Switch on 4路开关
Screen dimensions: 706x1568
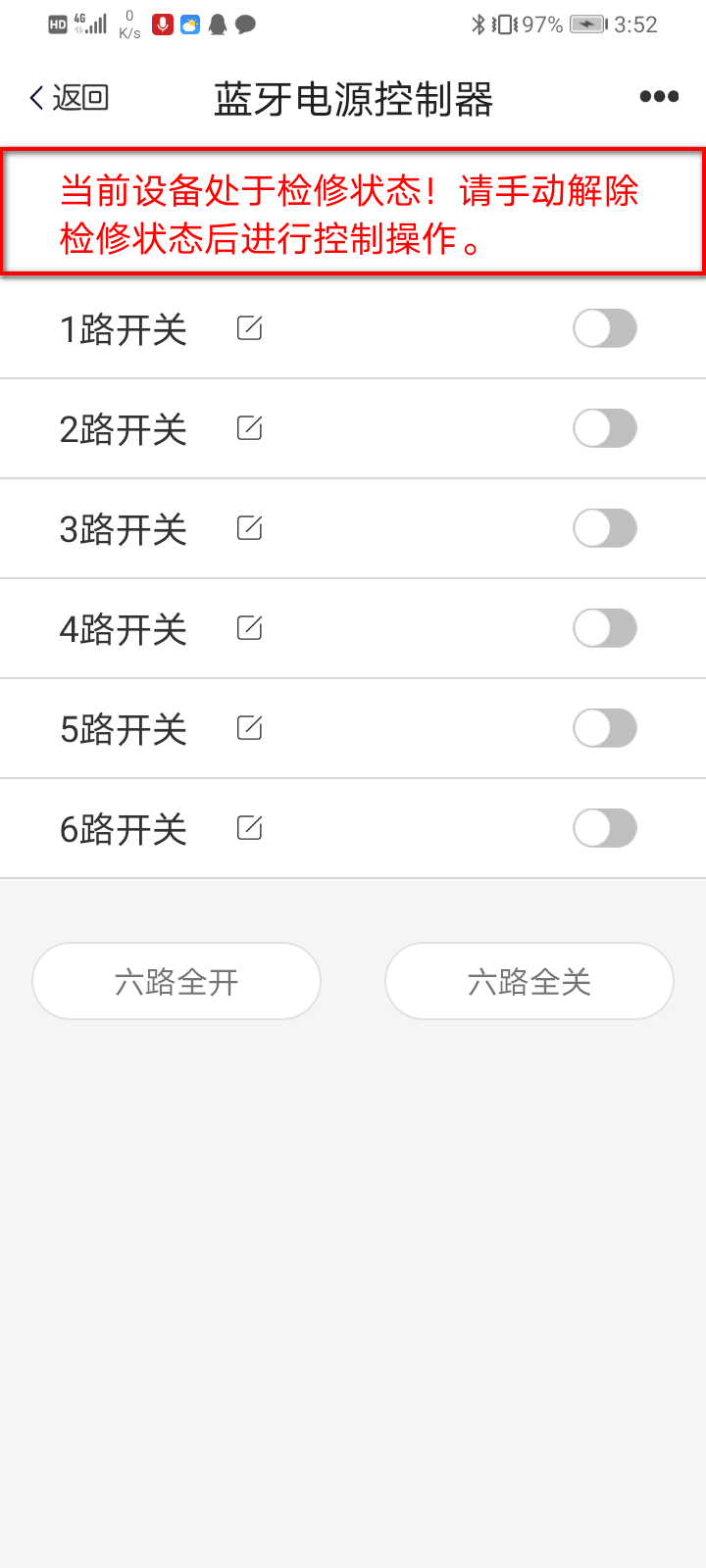click(605, 628)
